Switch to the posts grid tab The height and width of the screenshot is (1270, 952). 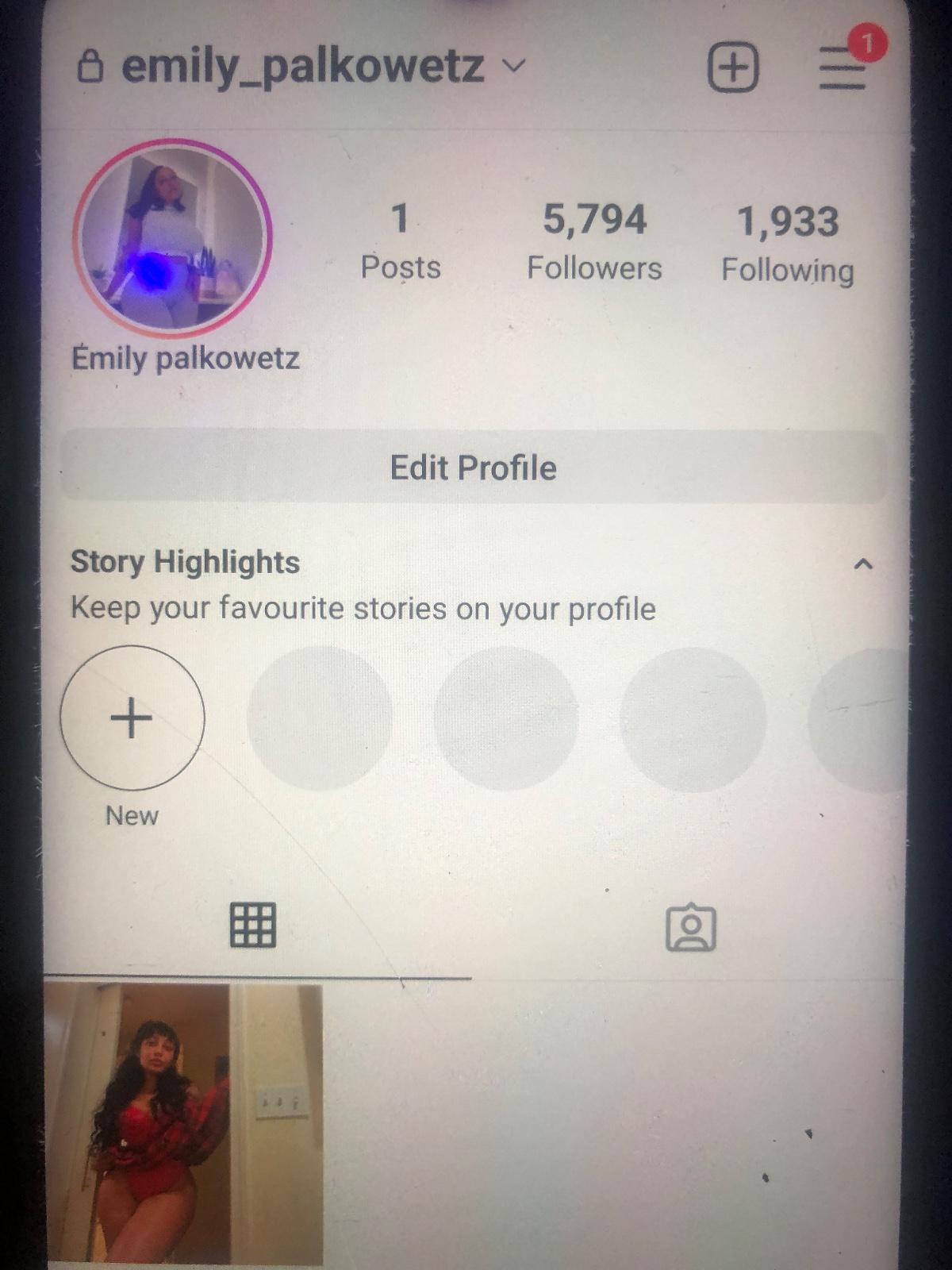click(x=253, y=926)
